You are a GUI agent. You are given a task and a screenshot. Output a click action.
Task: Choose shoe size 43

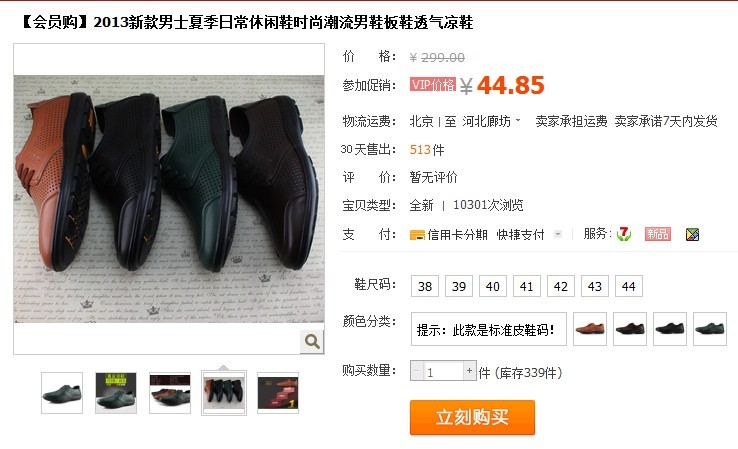point(595,286)
